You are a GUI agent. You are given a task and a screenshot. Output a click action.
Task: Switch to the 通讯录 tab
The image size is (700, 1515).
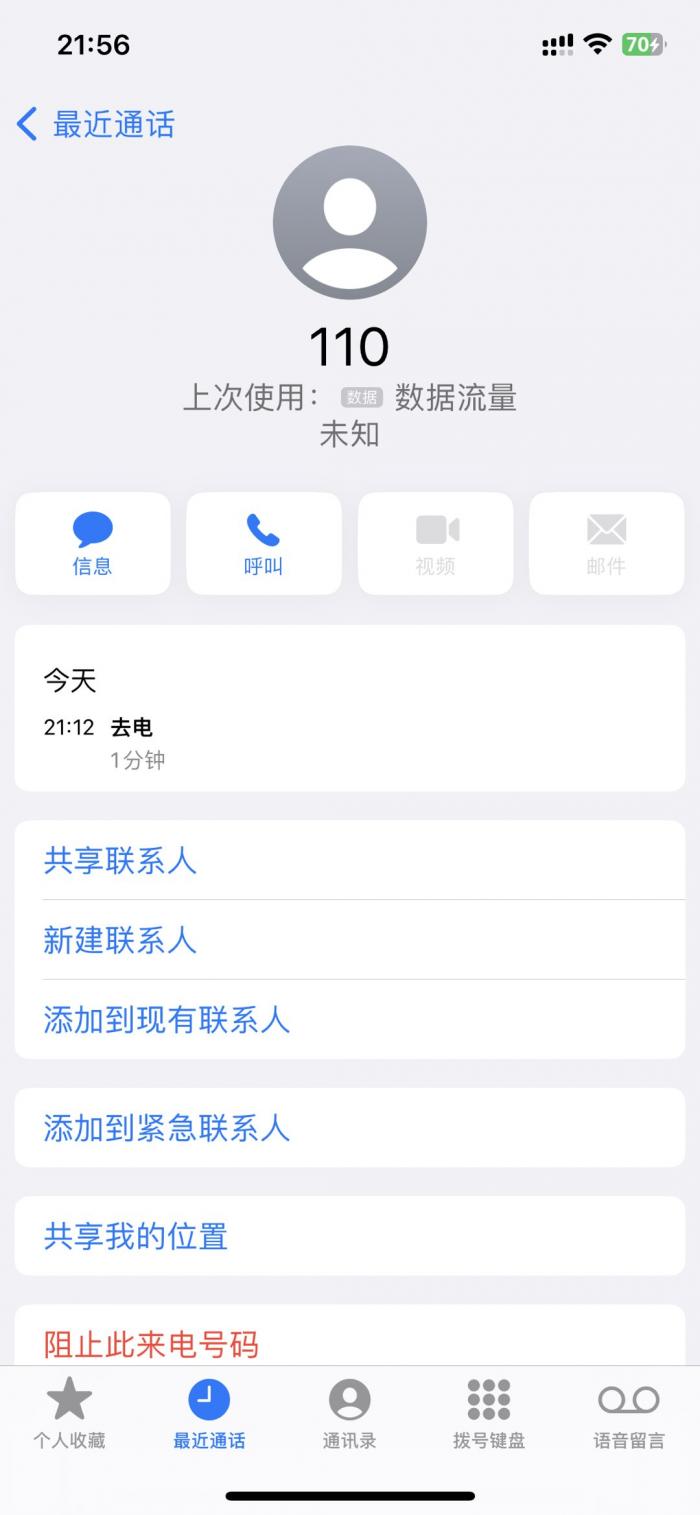tap(349, 1413)
